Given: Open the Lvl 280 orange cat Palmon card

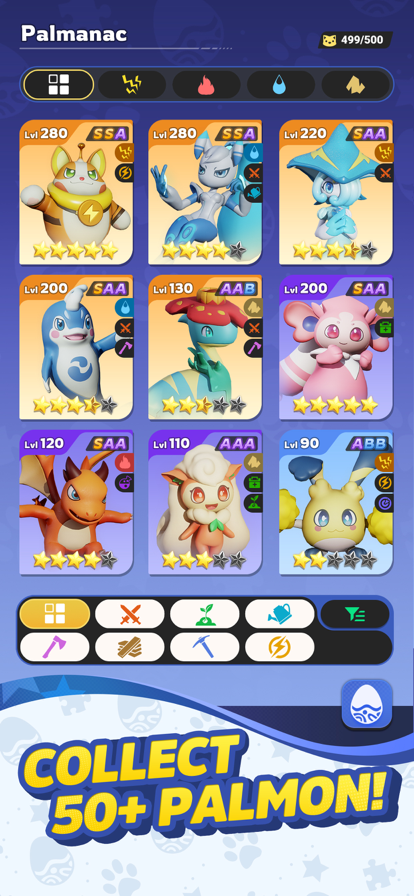Looking at the screenshot, I should (x=76, y=193).
